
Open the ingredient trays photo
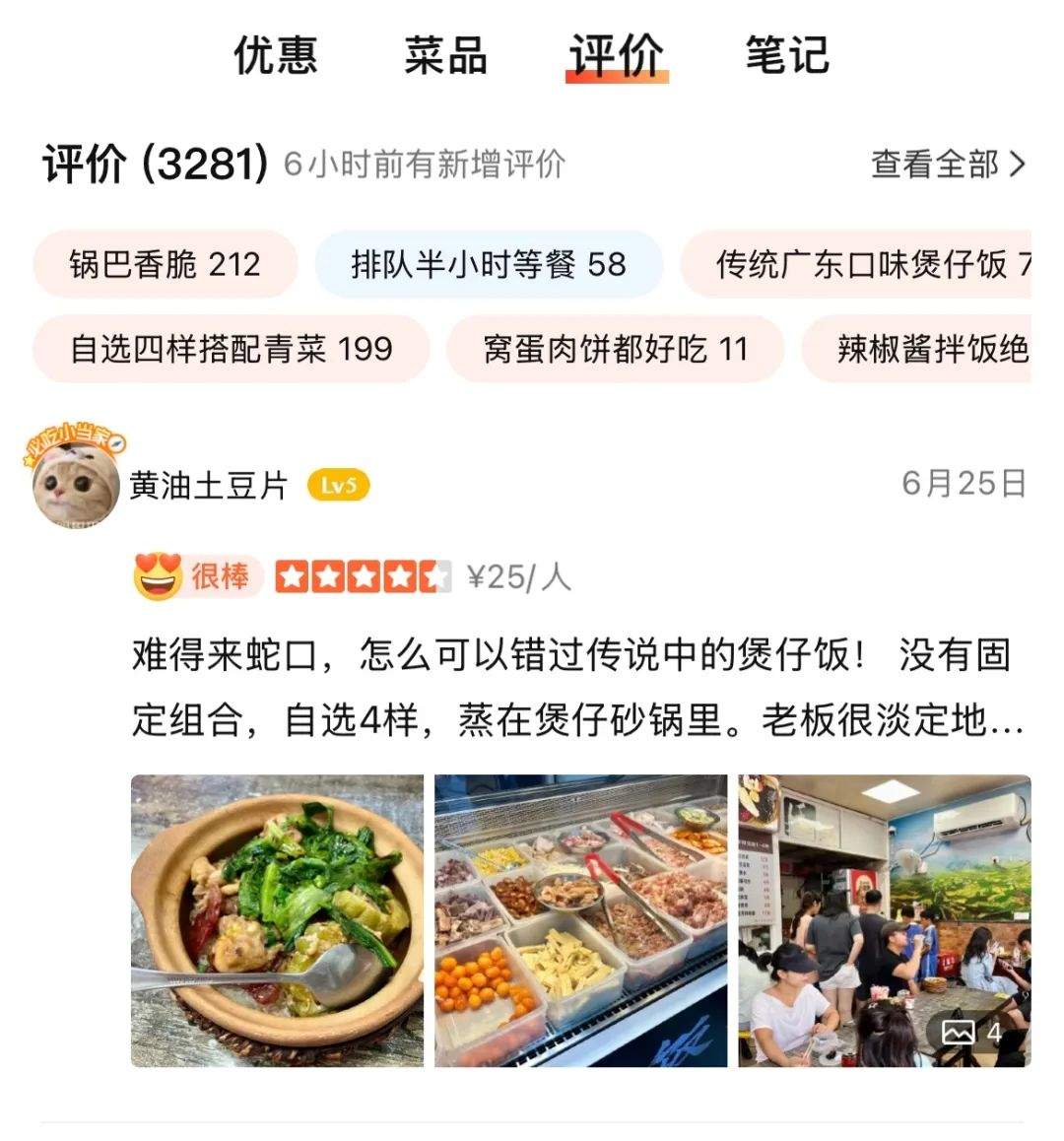[x=580, y=920]
